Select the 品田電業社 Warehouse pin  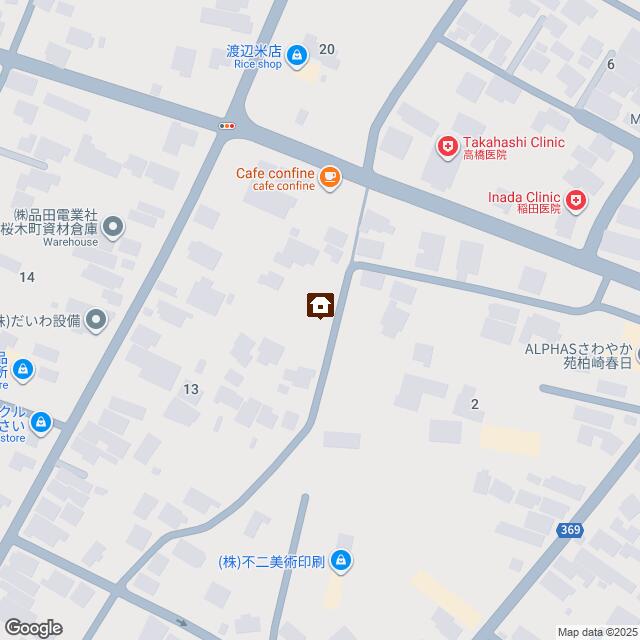[x=113, y=228]
